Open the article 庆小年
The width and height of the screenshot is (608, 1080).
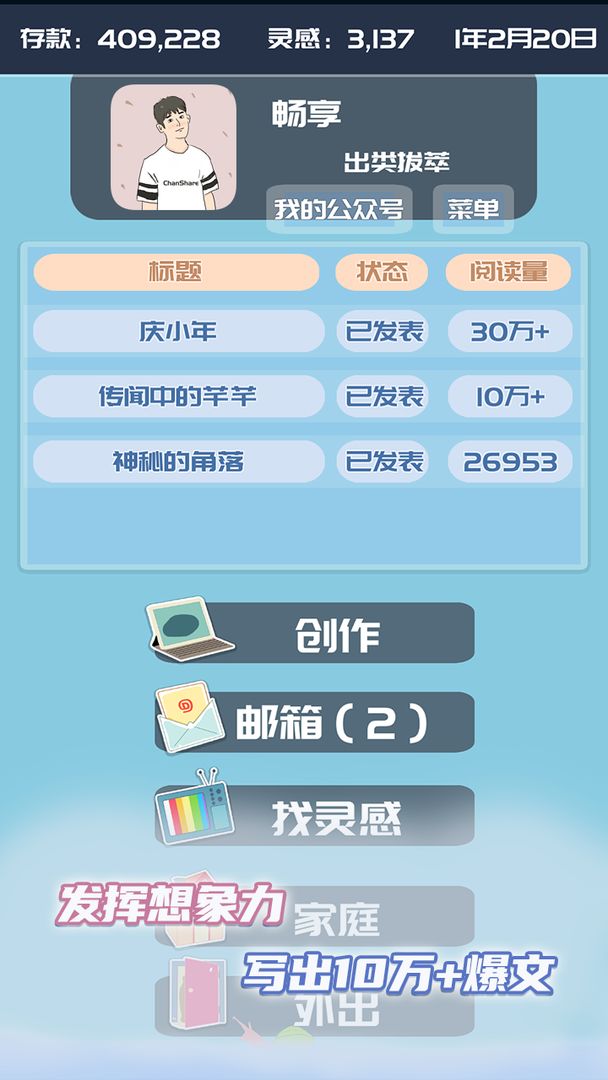pyautogui.click(x=178, y=332)
